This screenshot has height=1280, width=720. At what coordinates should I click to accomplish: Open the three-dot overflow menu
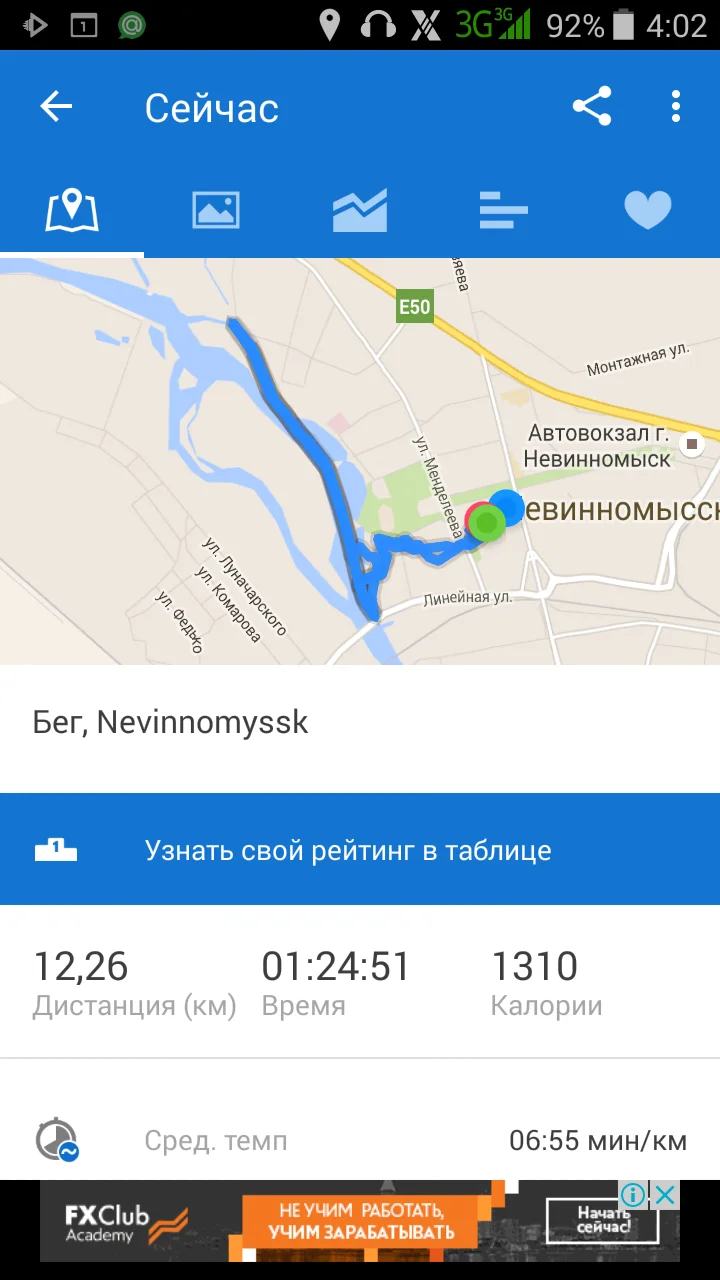pos(674,107)
